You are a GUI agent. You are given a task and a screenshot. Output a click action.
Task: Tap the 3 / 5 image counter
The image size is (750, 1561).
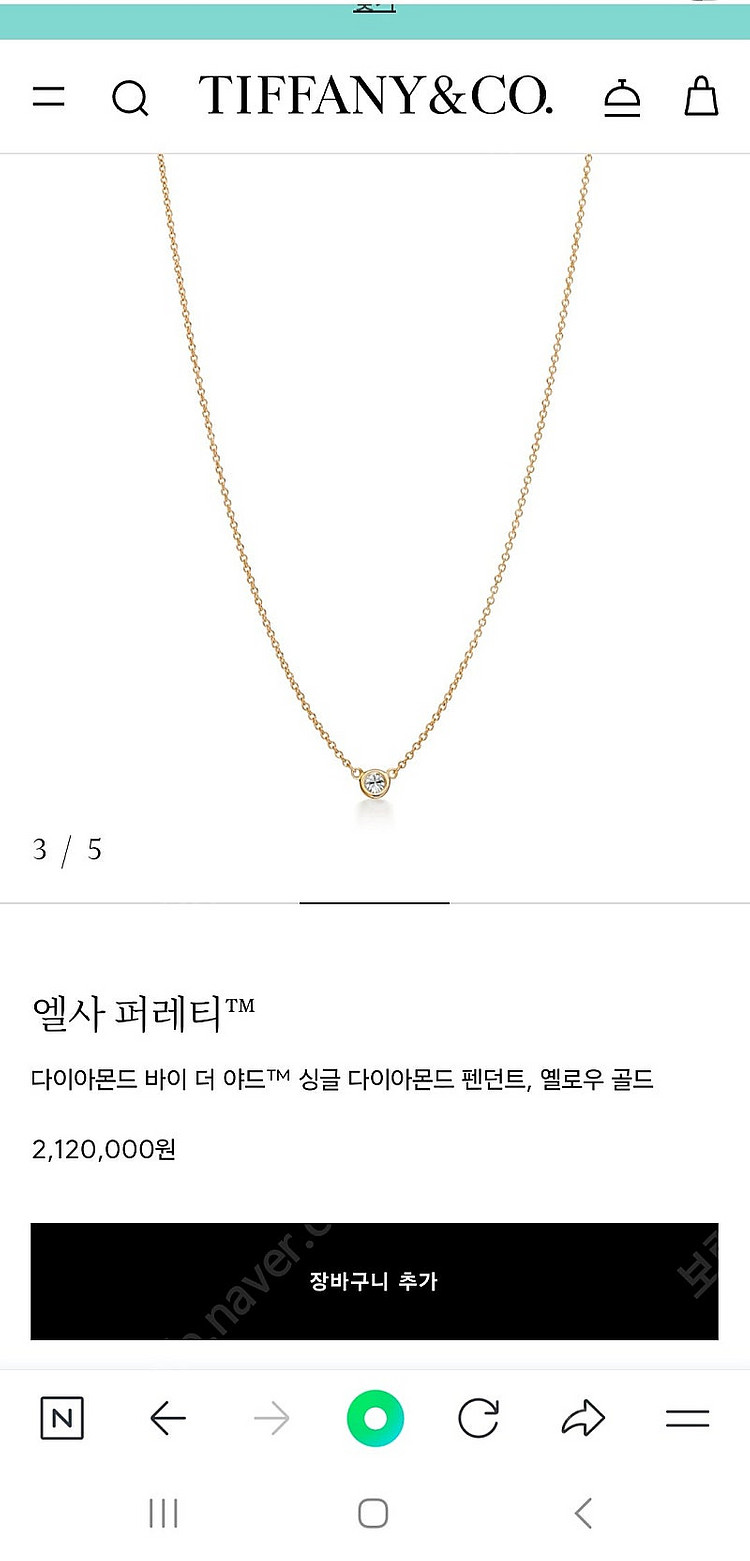(x=65, y=849)
